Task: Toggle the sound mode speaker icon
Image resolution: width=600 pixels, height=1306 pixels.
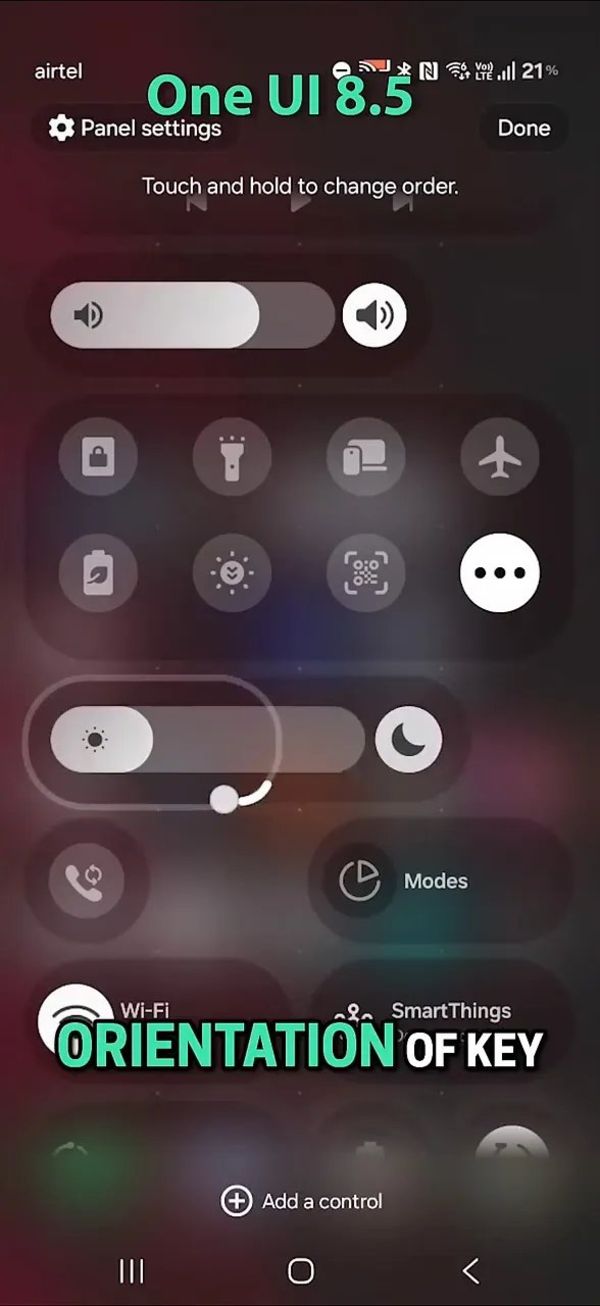Action: [374, 315]
